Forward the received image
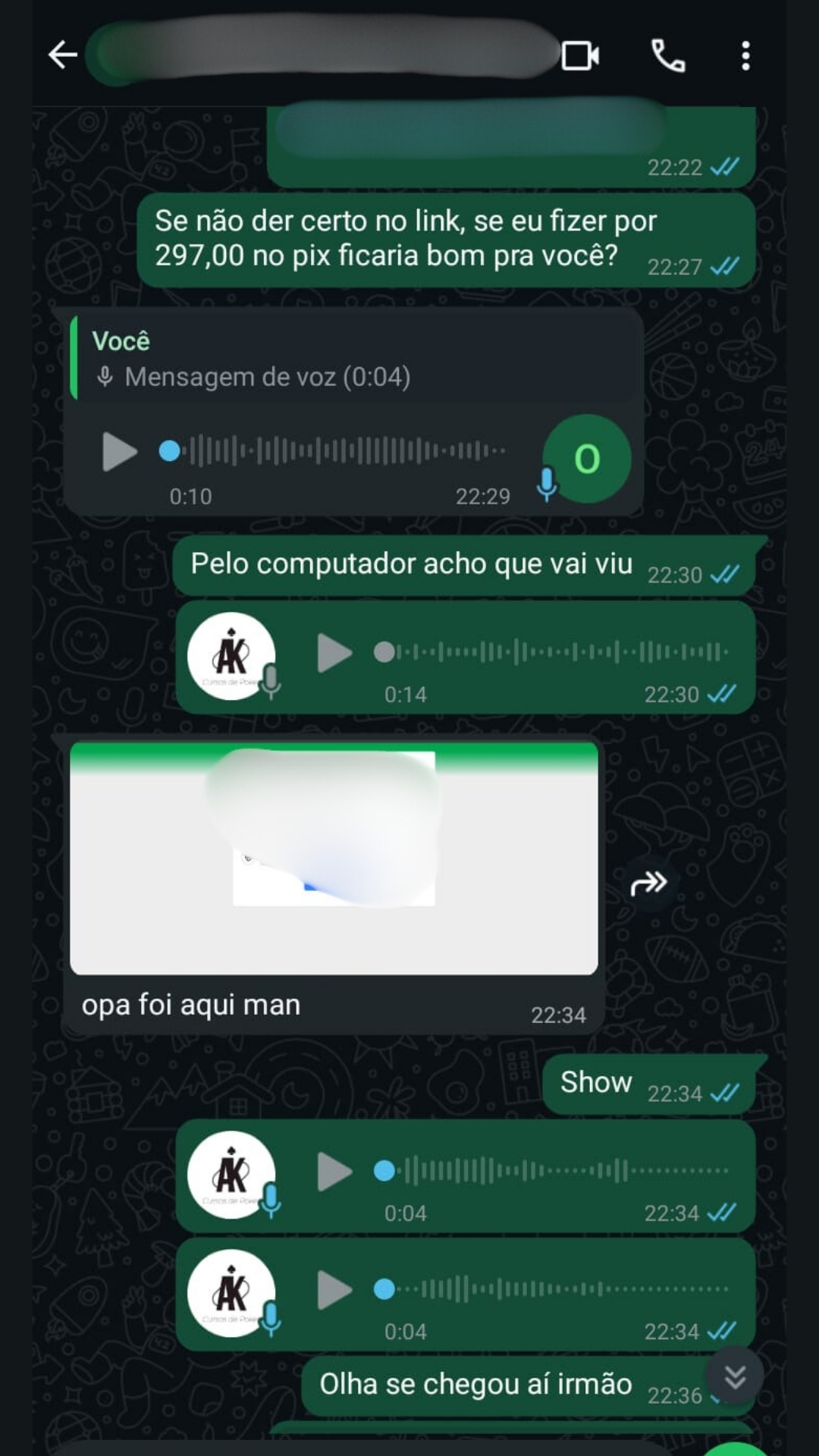This screenshot has width=819, height=1456. coord(648,883)
